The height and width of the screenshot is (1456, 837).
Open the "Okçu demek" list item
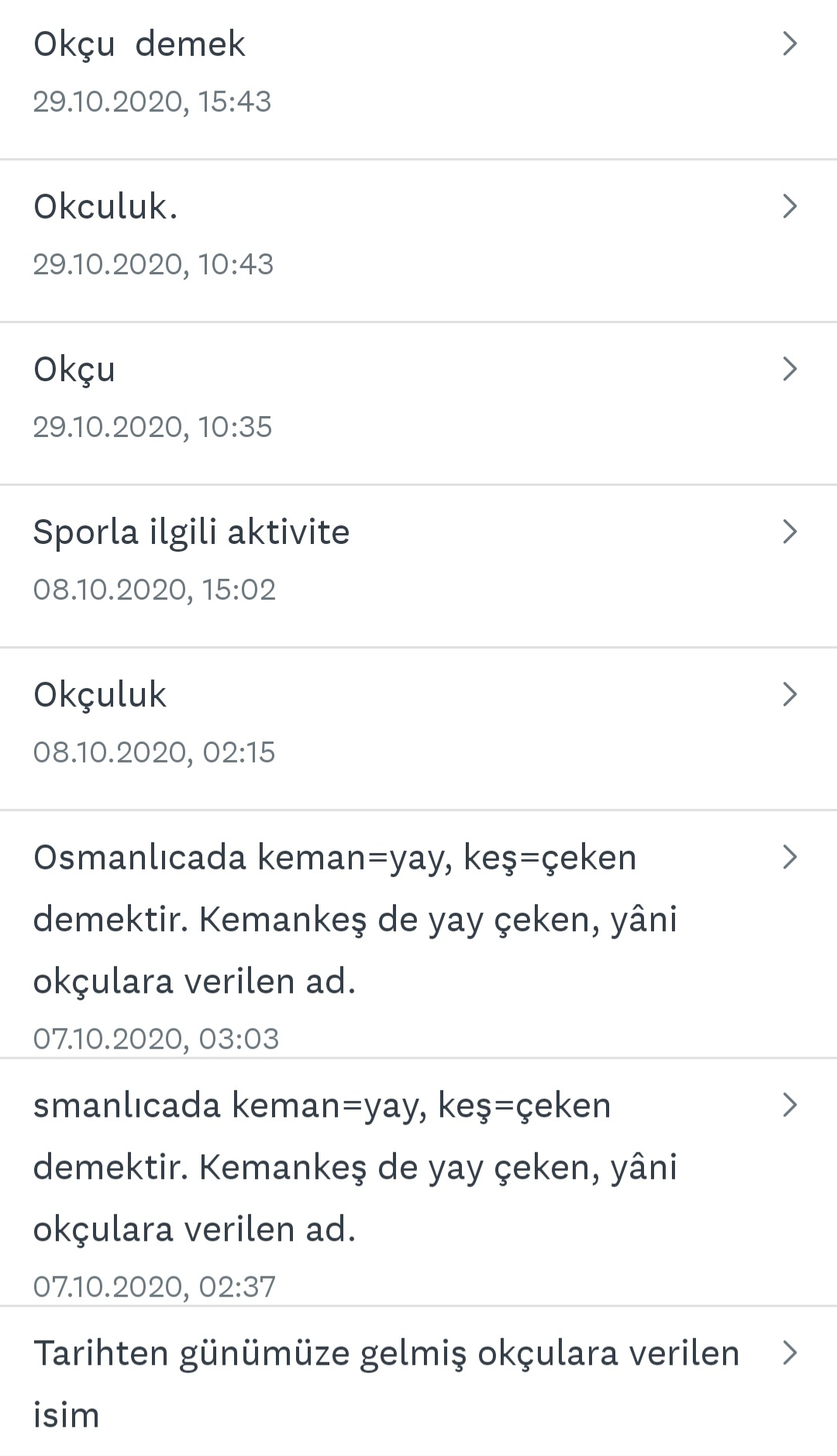(x=139, y=44)
